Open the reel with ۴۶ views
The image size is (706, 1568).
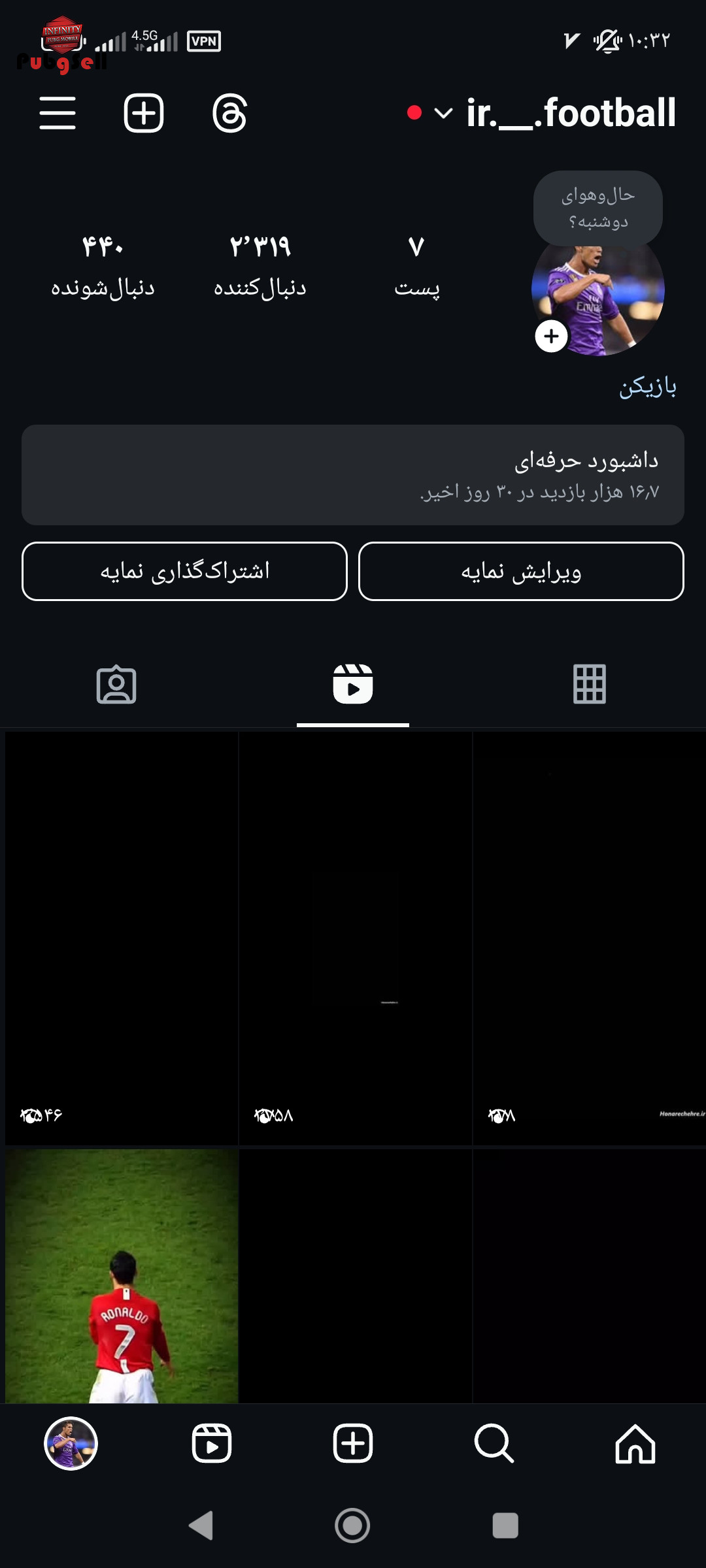[122, 938]
